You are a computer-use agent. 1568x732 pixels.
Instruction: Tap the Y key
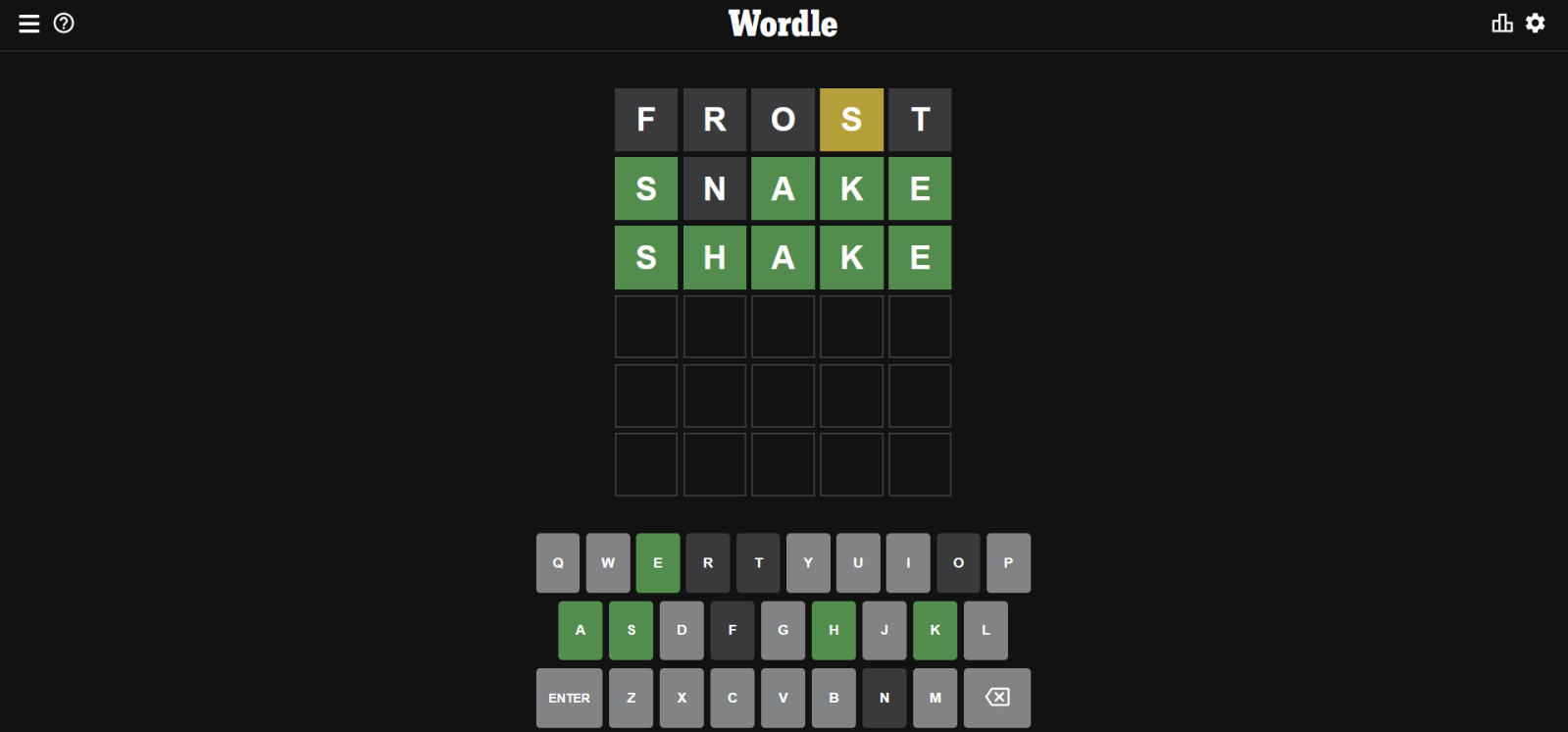click(808, 562)
